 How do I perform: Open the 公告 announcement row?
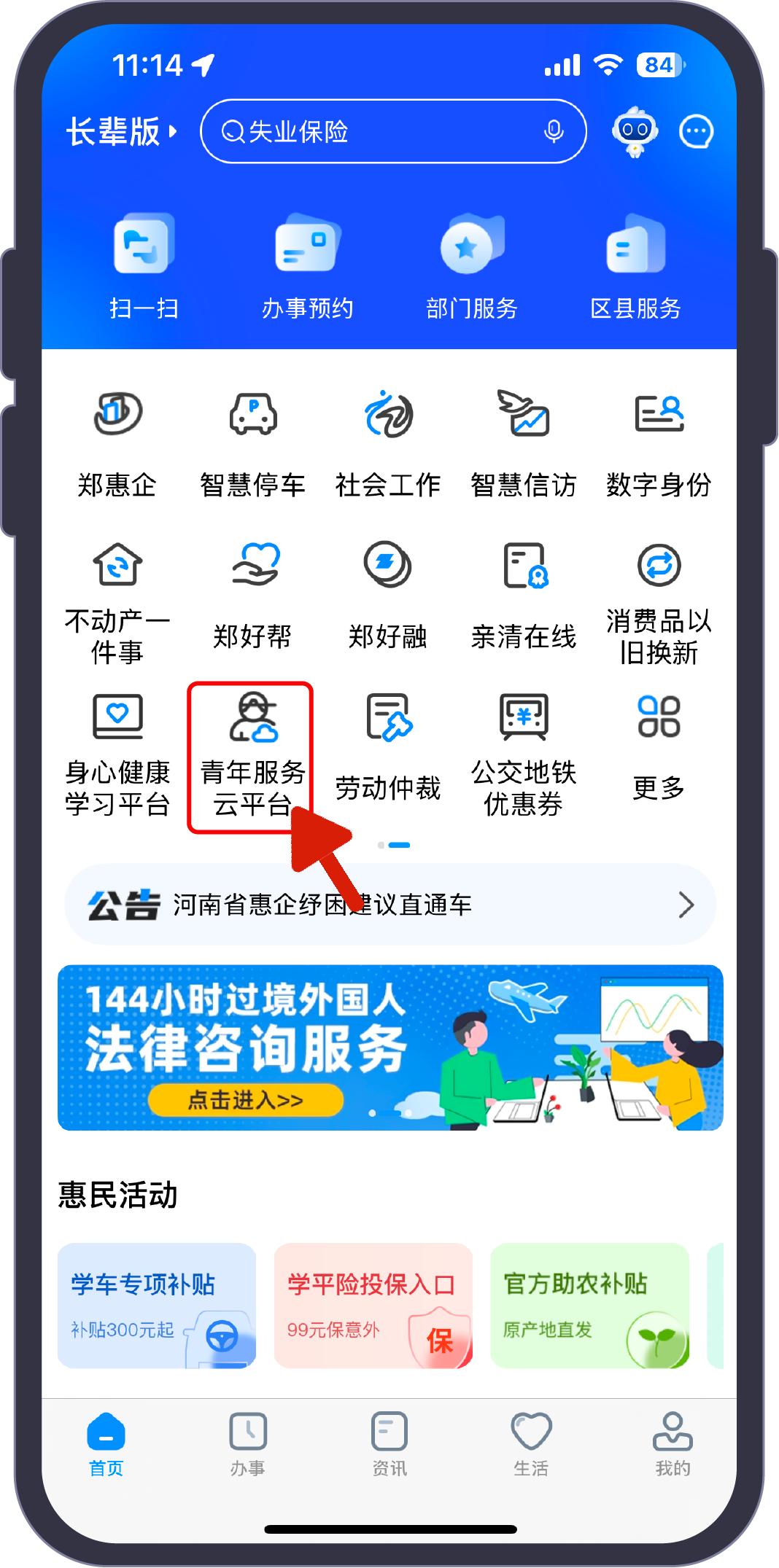(x=390, y=905)
